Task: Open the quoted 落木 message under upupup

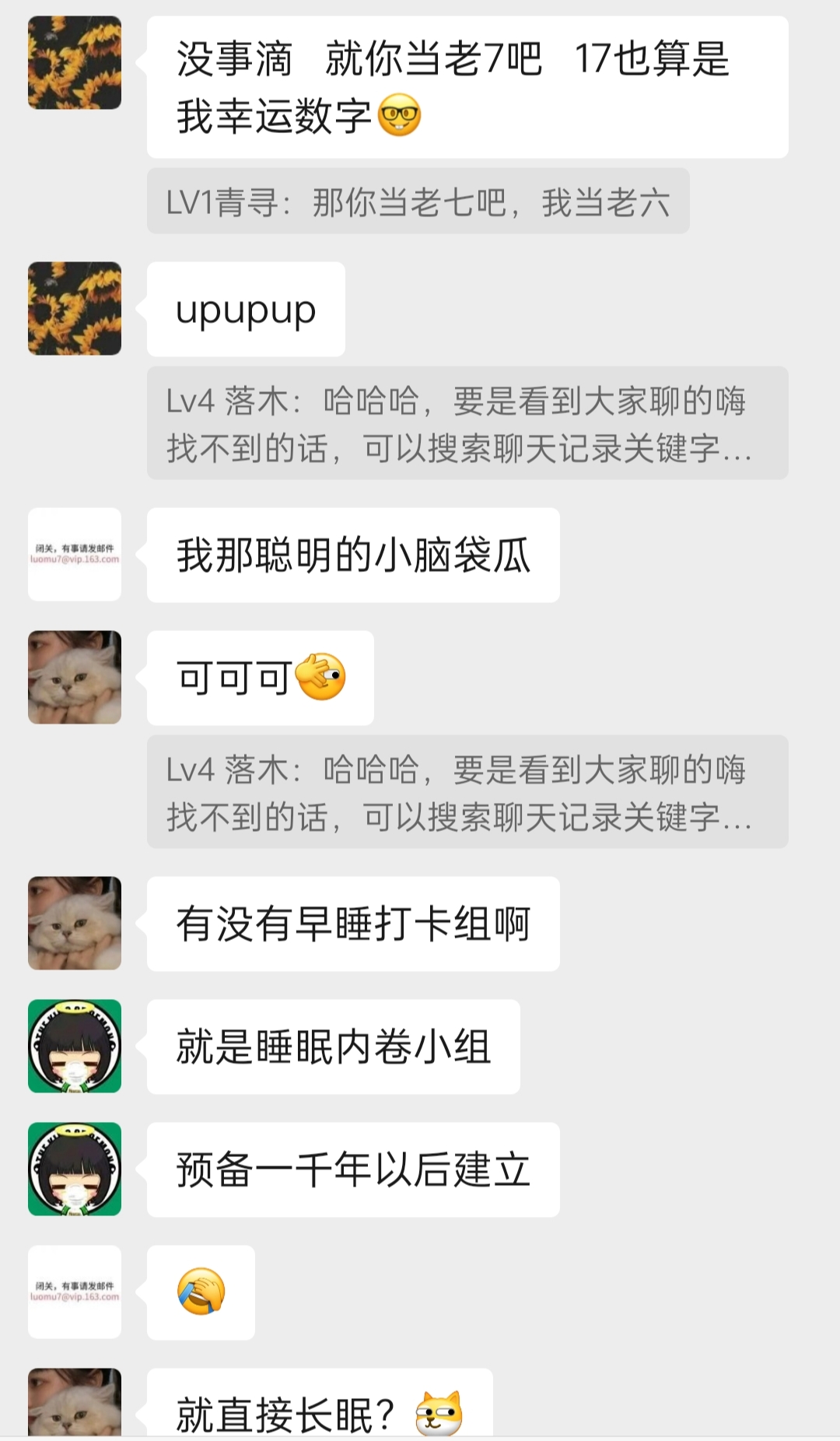Action: coord(467,423)
